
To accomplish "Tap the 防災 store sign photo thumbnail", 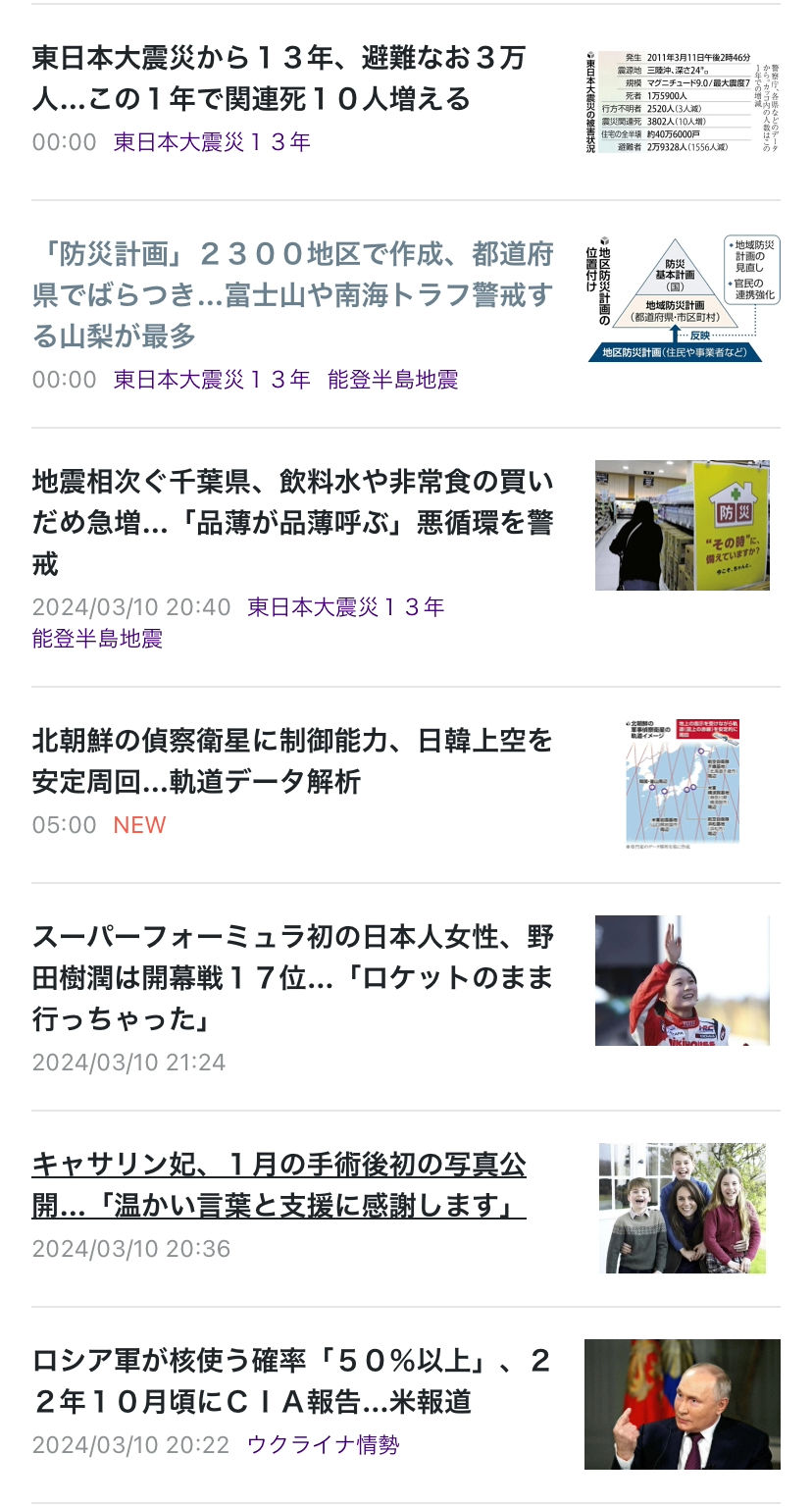I will 683,525.
